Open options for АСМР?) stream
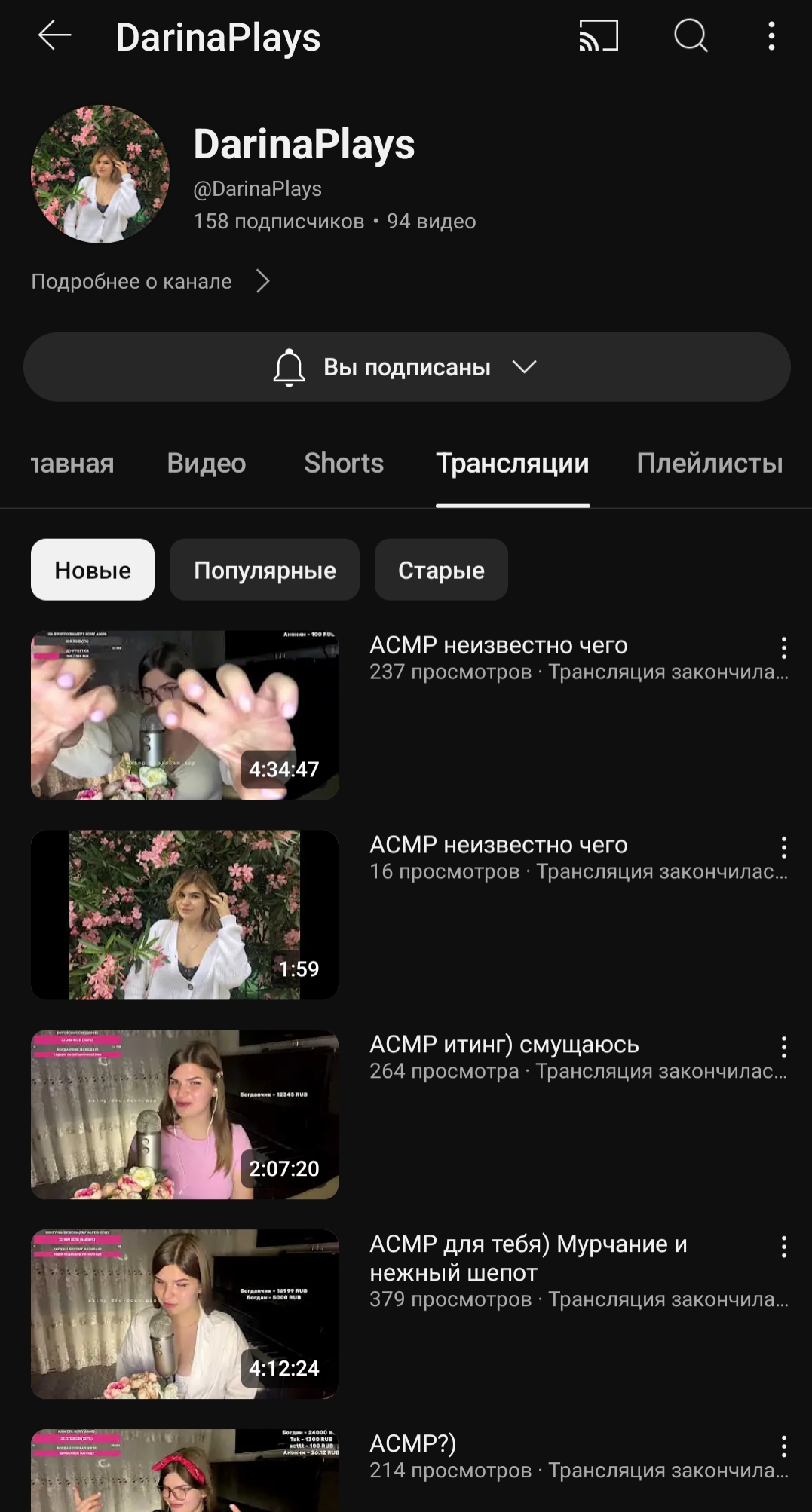Viewport: 812px width, 1512px height. 784,1446
